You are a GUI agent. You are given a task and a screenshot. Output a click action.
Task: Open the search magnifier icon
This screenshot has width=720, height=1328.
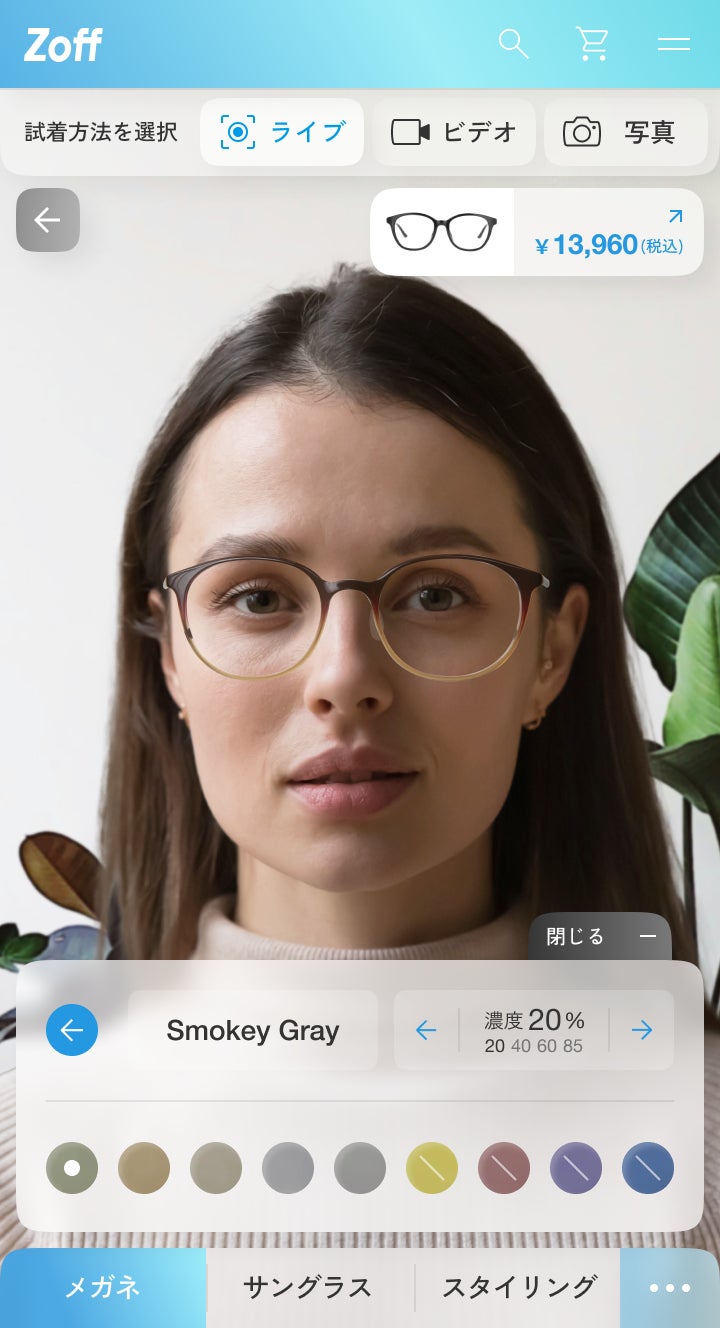513,43
